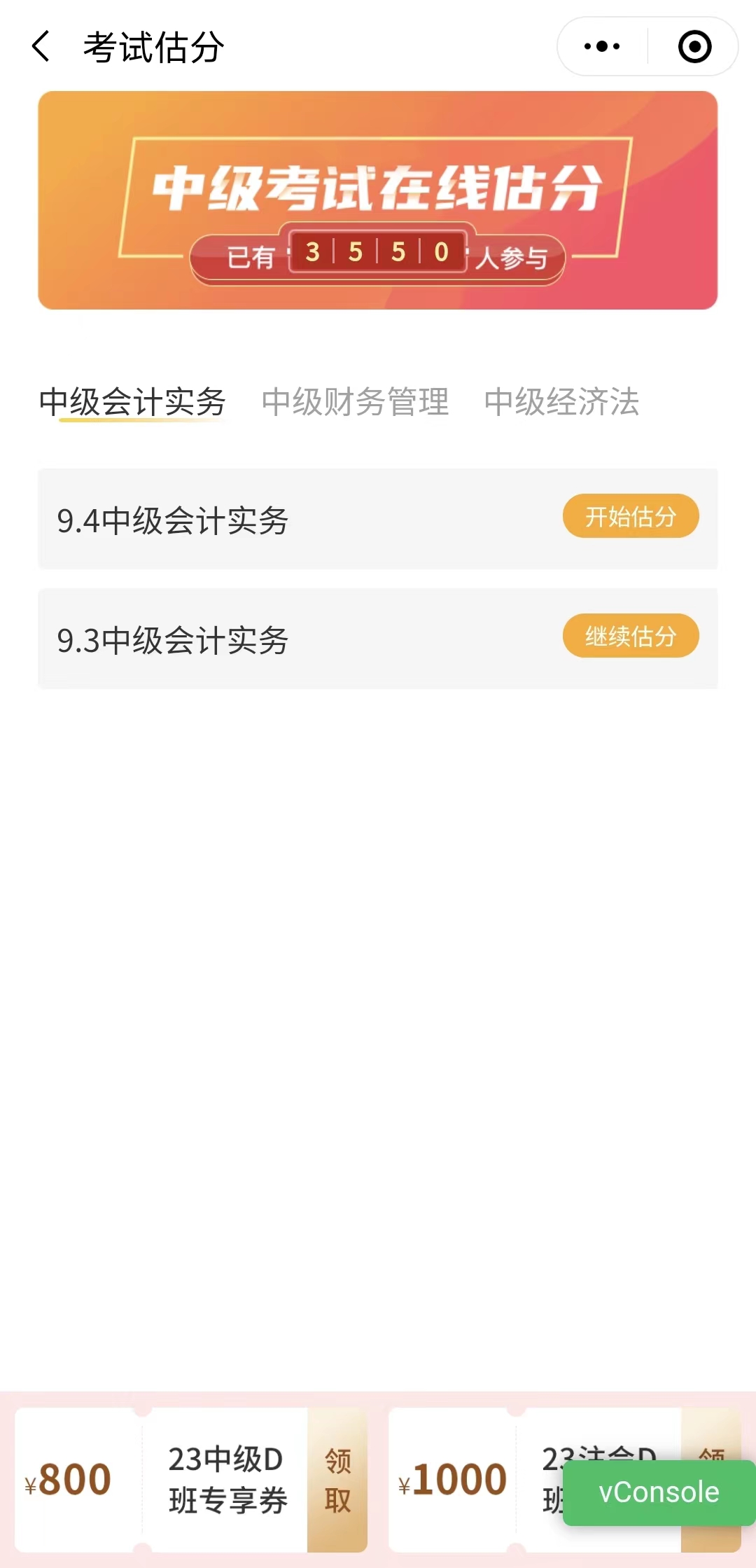Claim the ¥800 23中级D班专享券 coupon

pos(337,1480)
